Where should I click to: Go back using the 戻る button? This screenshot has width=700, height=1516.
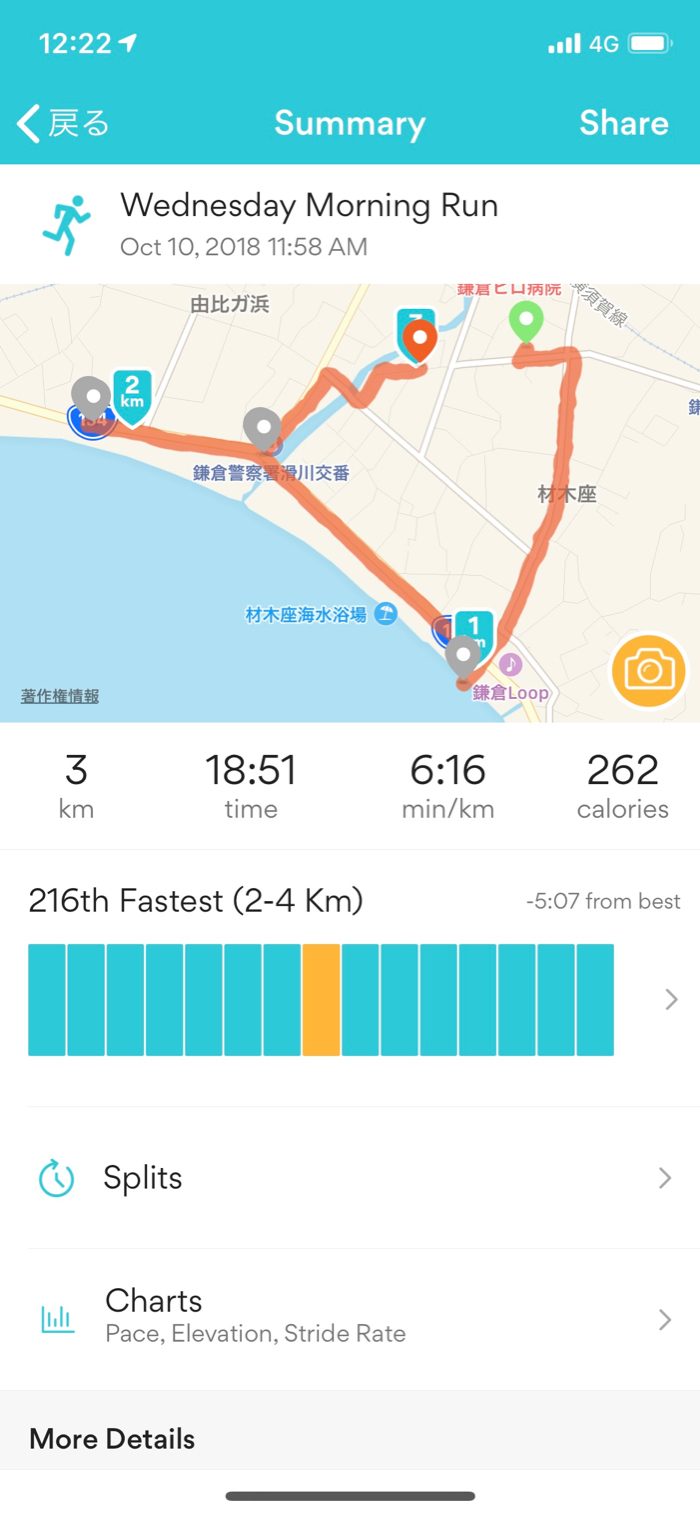pos(63,123)
